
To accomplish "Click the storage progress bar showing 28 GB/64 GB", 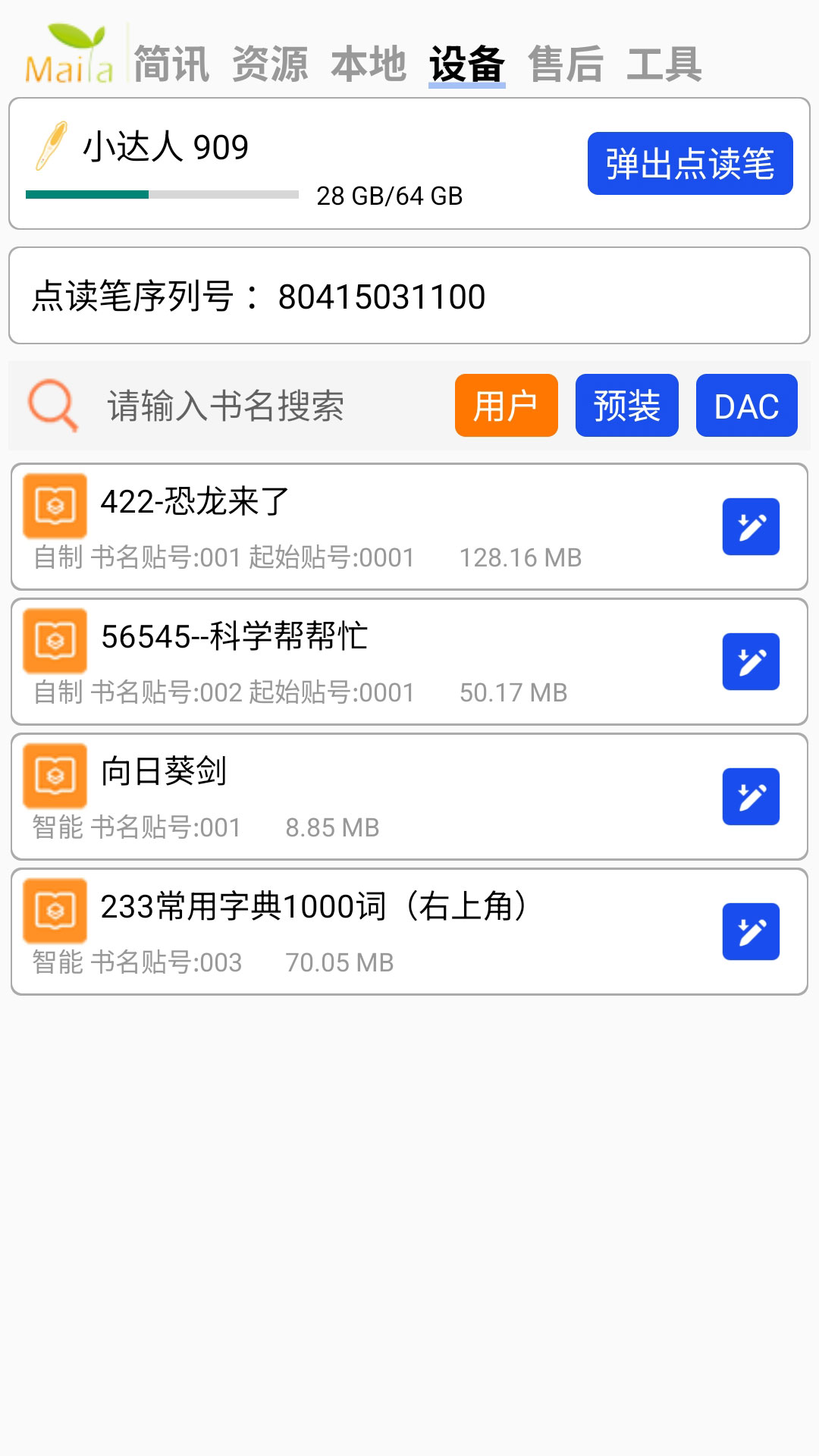I will [x=162, y=196].
